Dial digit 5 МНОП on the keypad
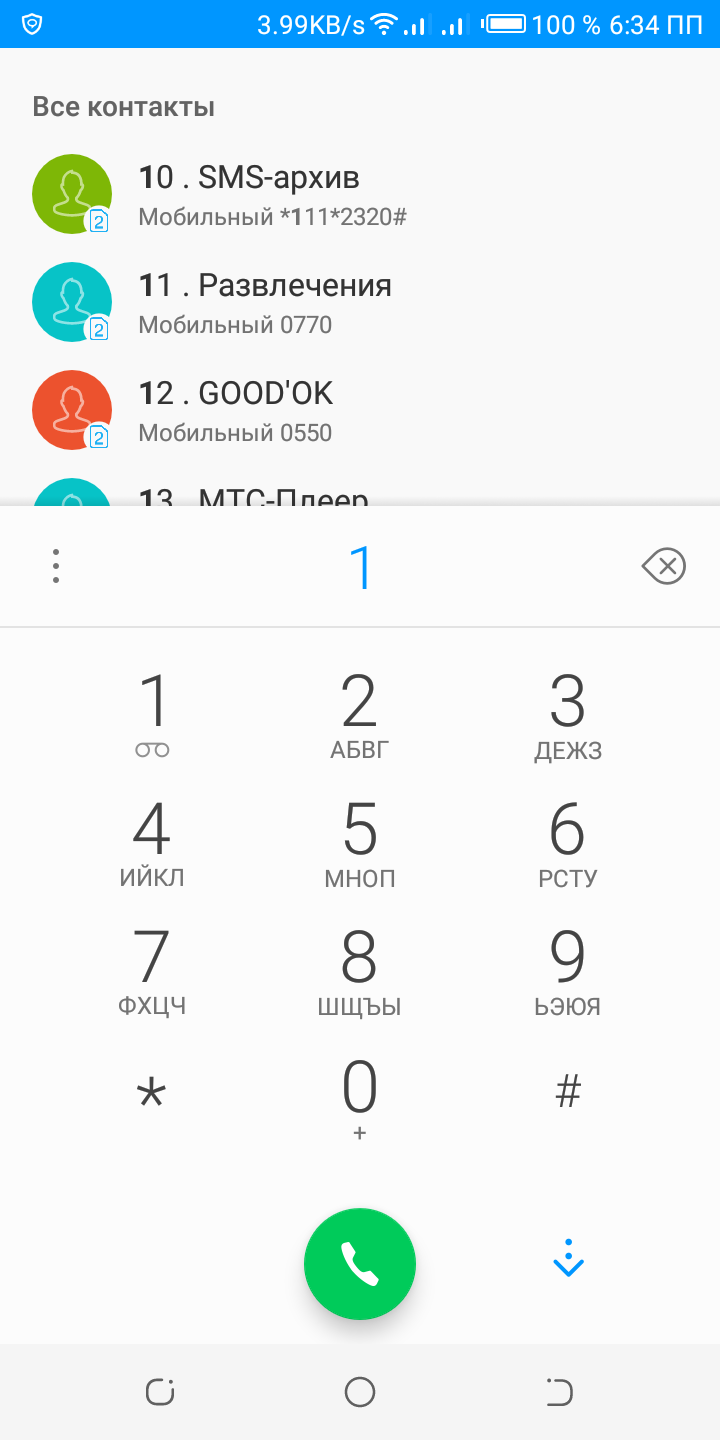Image resolution: width=720 pixels, height=1440 pixels. pos(360,843)
